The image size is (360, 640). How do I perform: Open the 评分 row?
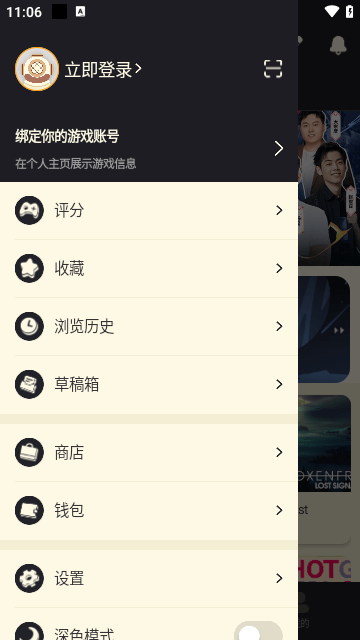click(x=149, y=210)
